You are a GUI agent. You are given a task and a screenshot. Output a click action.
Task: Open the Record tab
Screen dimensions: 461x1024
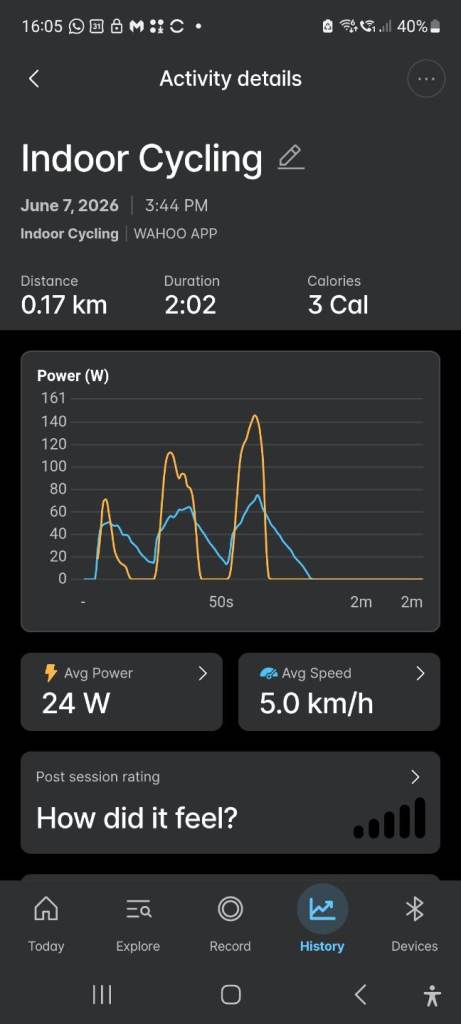click(x=230, y=923)
